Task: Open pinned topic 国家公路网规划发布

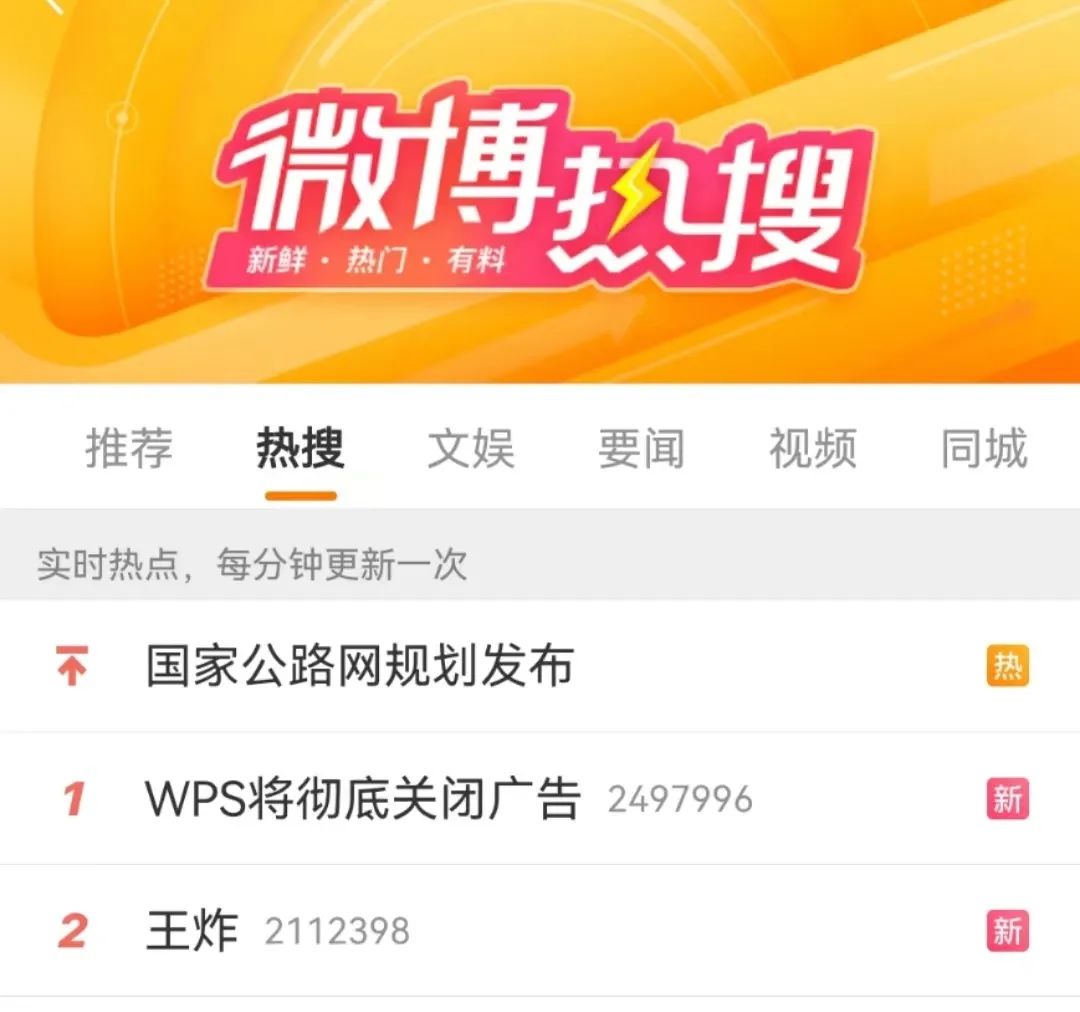Action: tap(360, 667)
